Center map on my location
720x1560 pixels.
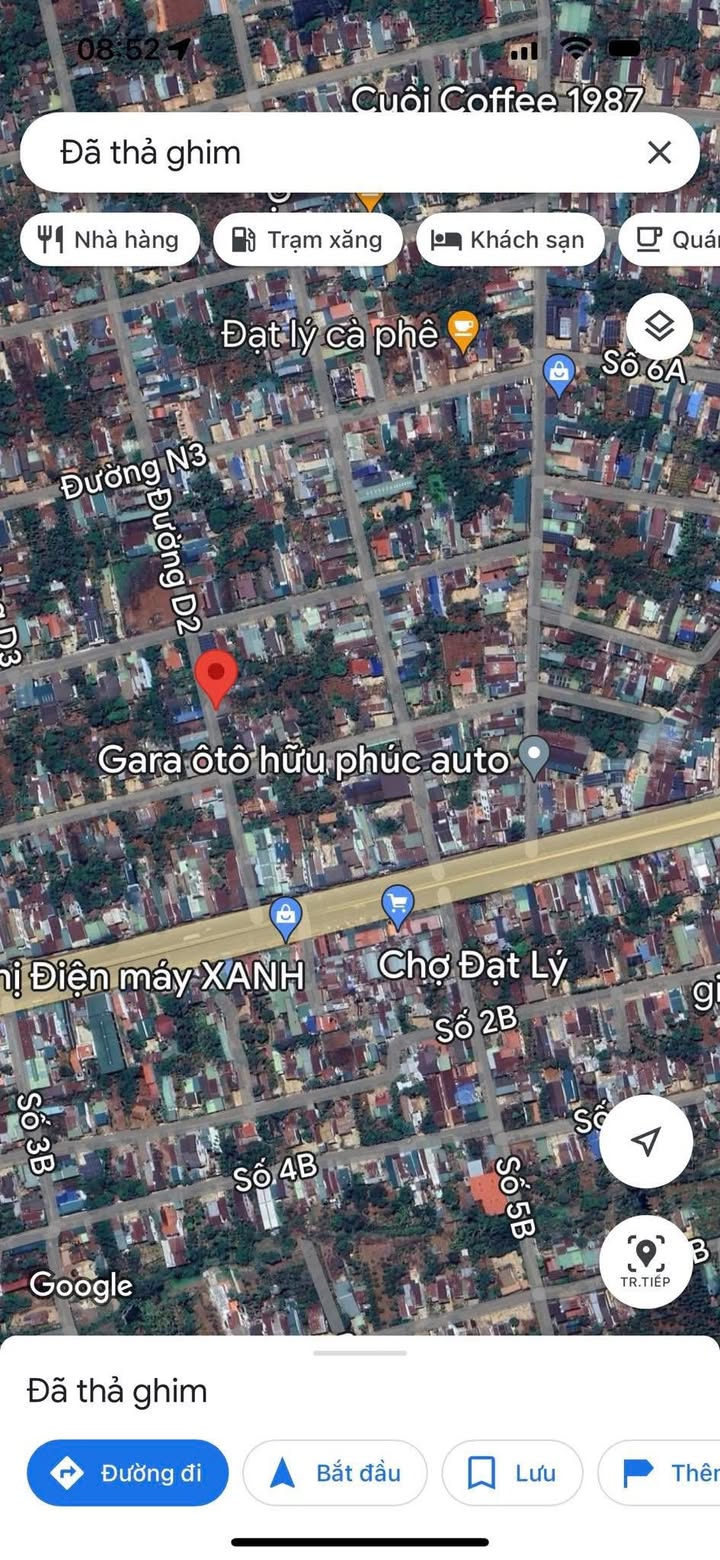coord(646,1141)
